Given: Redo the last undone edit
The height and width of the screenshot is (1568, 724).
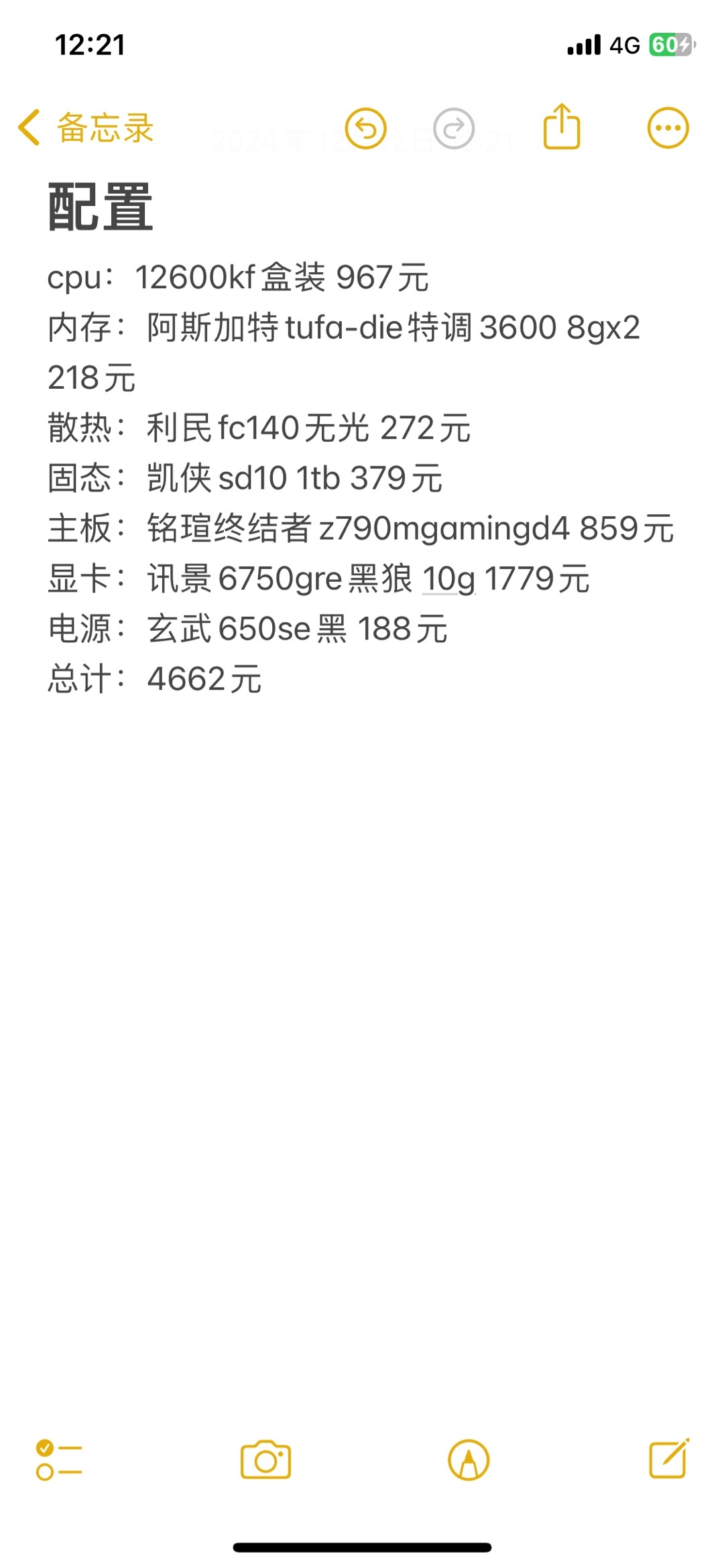Looking at the screenshot, I should pyautogui.click(x=454, y=128).
